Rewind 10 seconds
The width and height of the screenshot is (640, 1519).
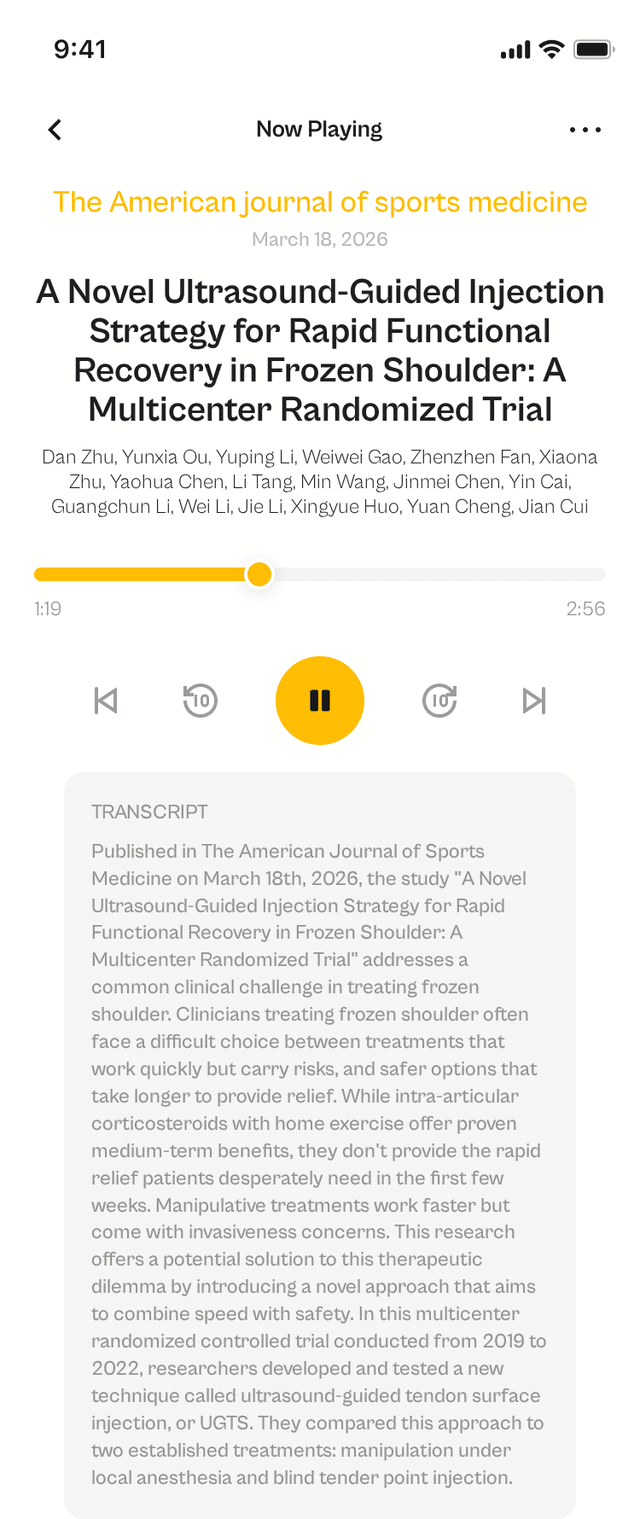(x=201, y=700)
